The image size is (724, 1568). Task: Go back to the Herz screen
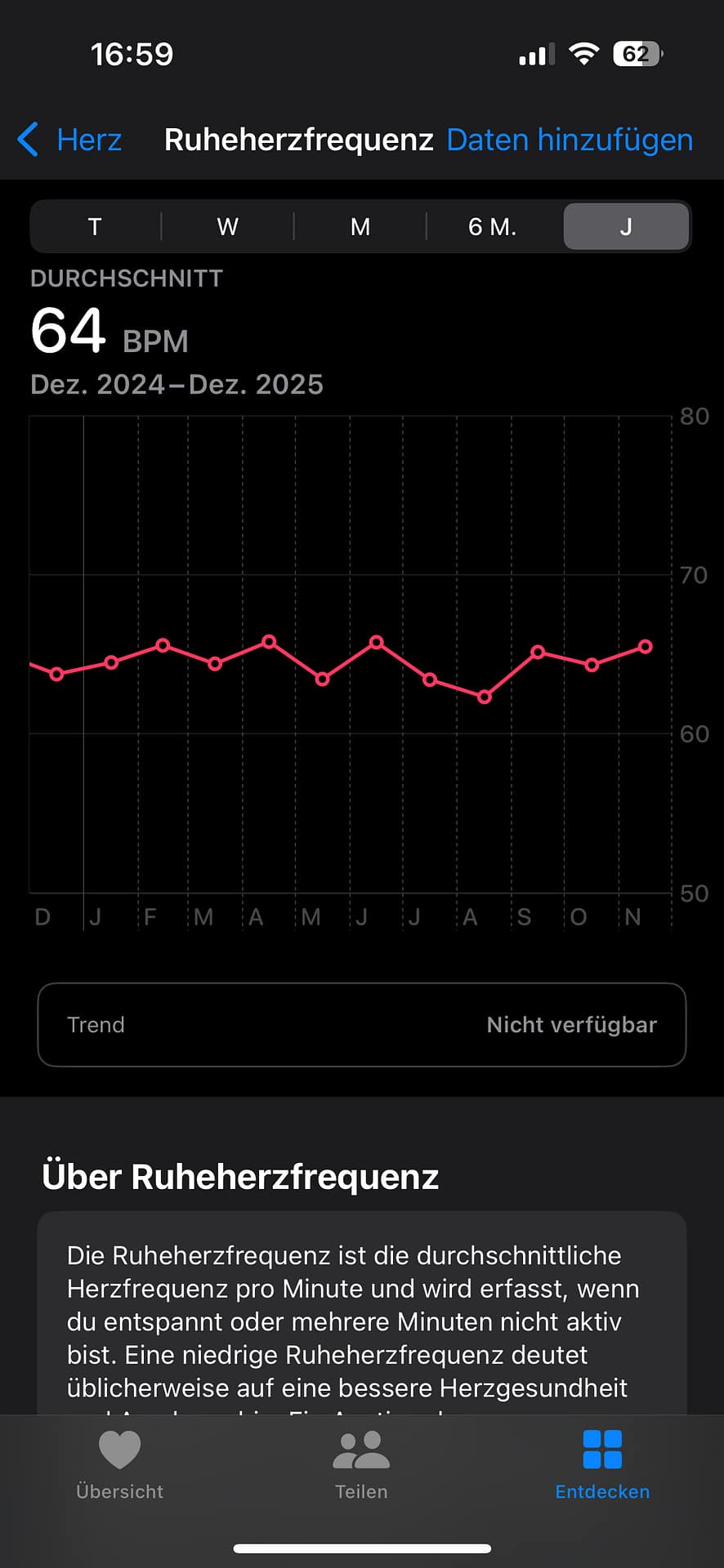(70, 140)
